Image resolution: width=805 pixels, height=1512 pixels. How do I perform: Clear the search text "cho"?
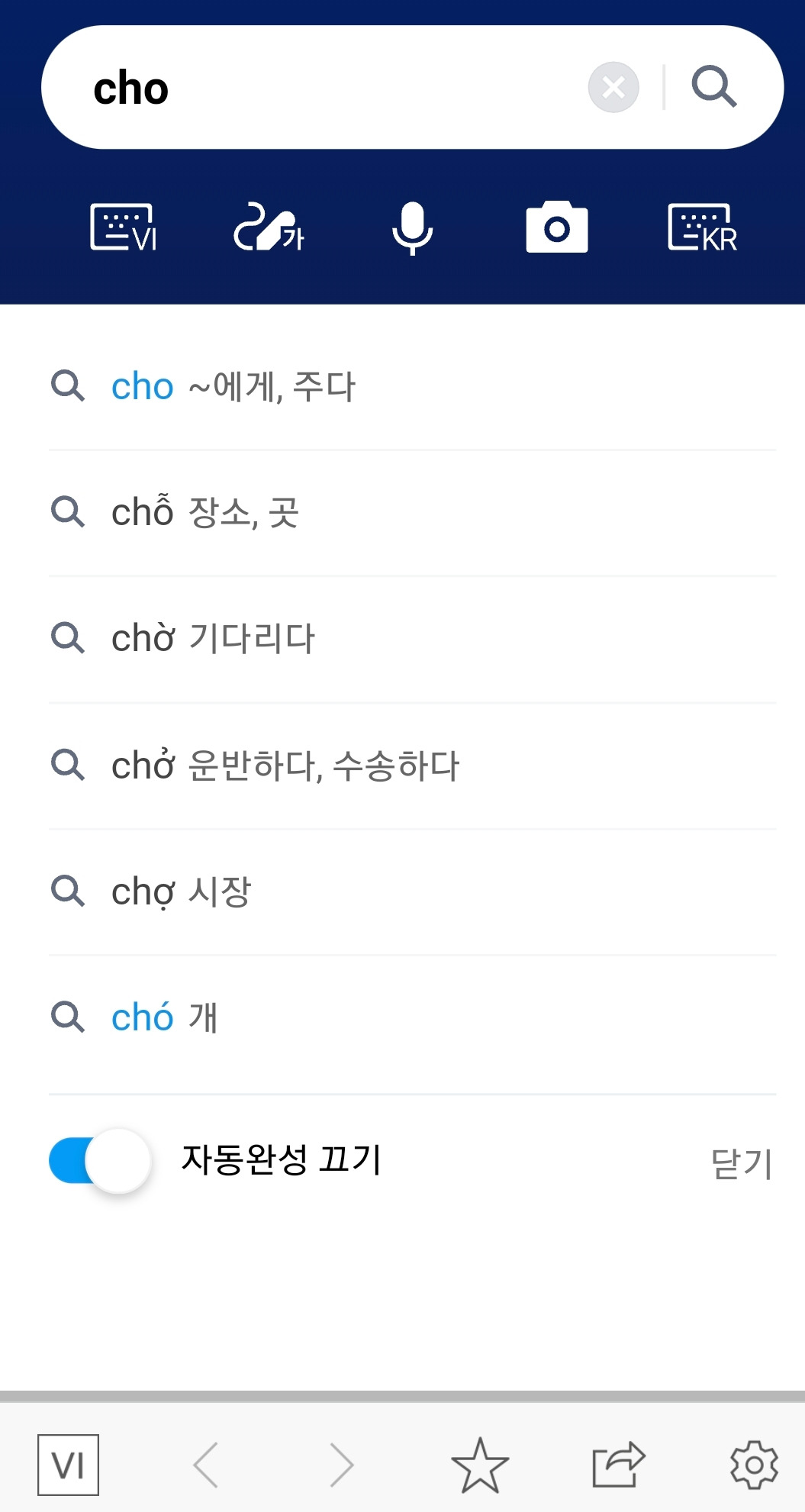[613, 87]
